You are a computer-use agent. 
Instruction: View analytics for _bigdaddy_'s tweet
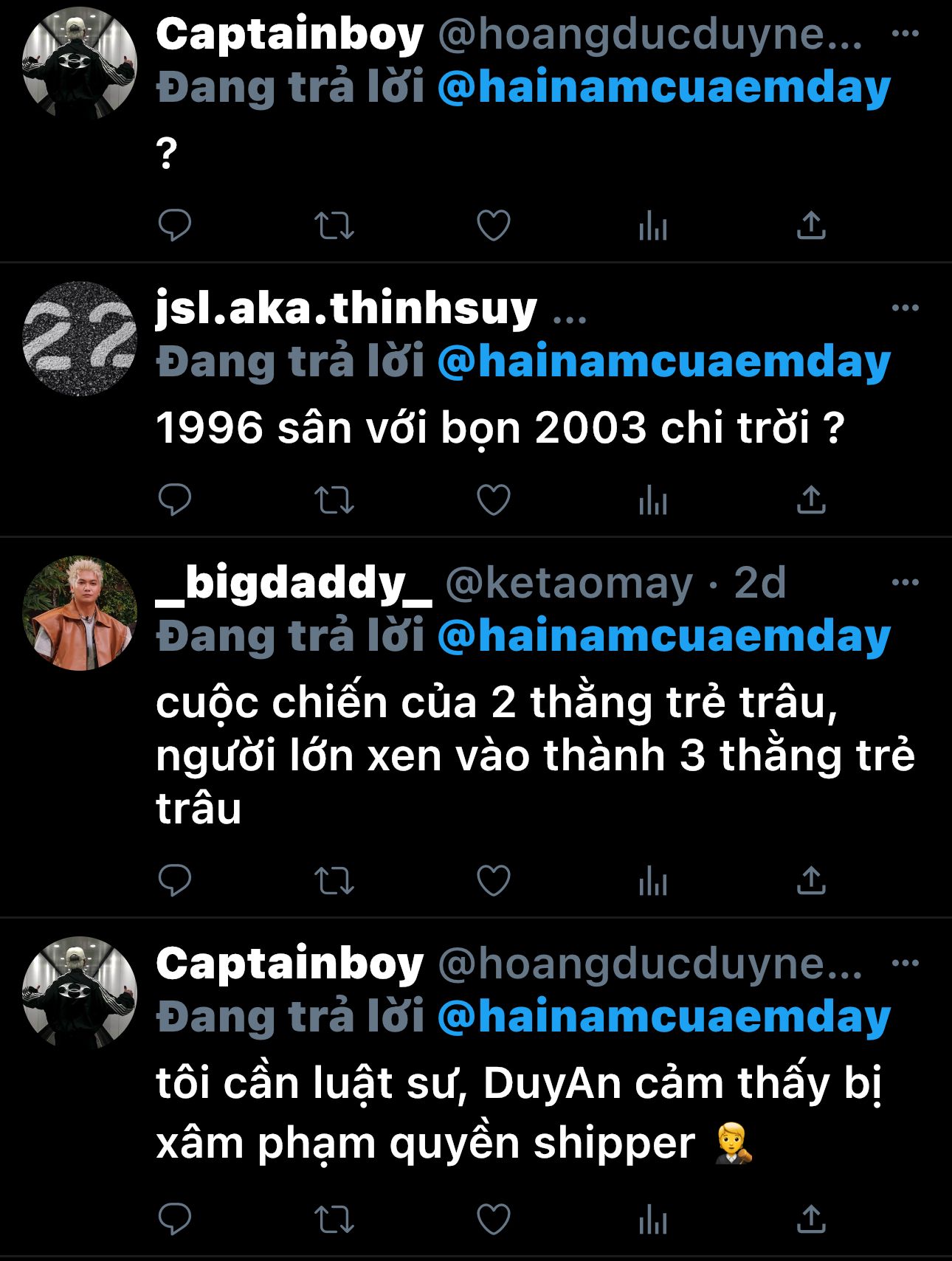[652, 880]
